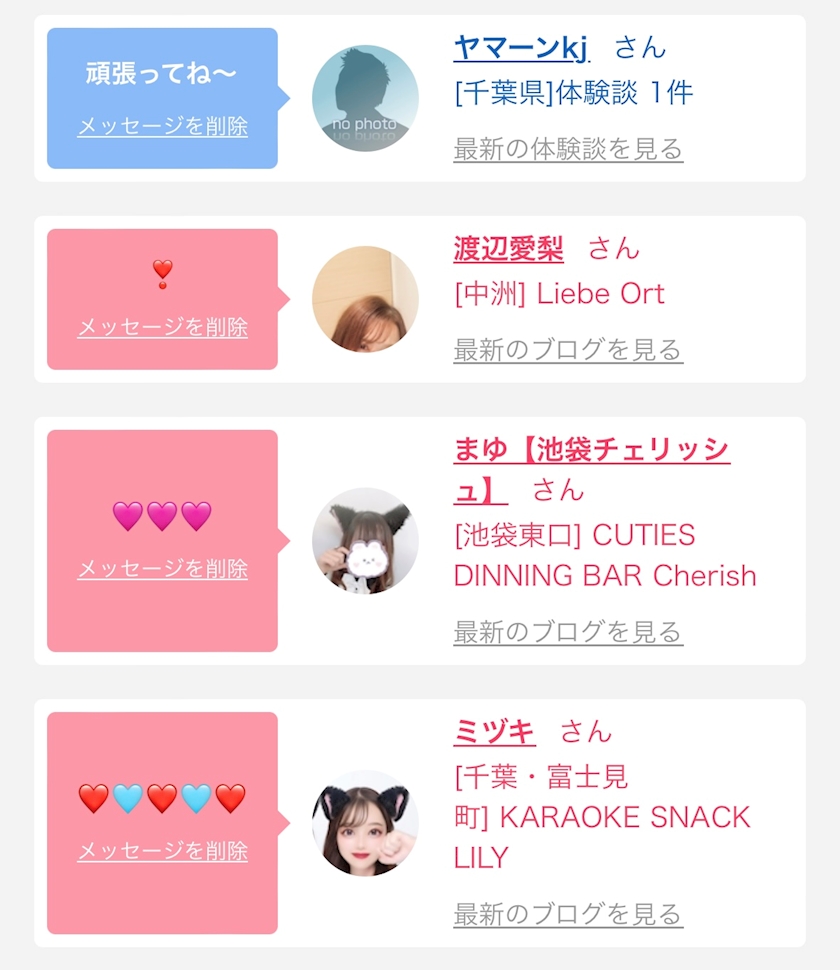The image size is (840, 970).
Task: Open ミヅキ's profile photo
Action: point(365,823)
